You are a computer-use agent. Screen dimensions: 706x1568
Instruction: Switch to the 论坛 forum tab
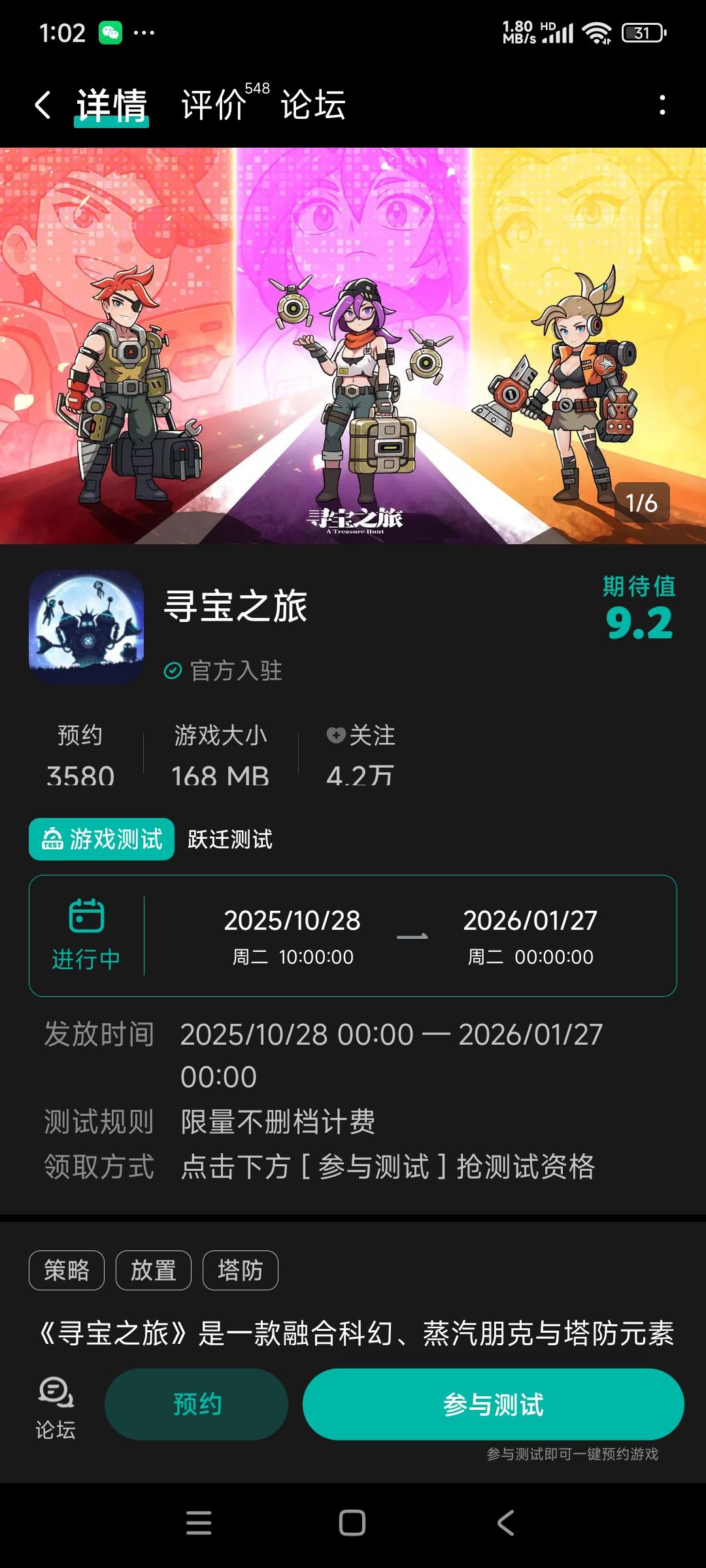point(313,105)
